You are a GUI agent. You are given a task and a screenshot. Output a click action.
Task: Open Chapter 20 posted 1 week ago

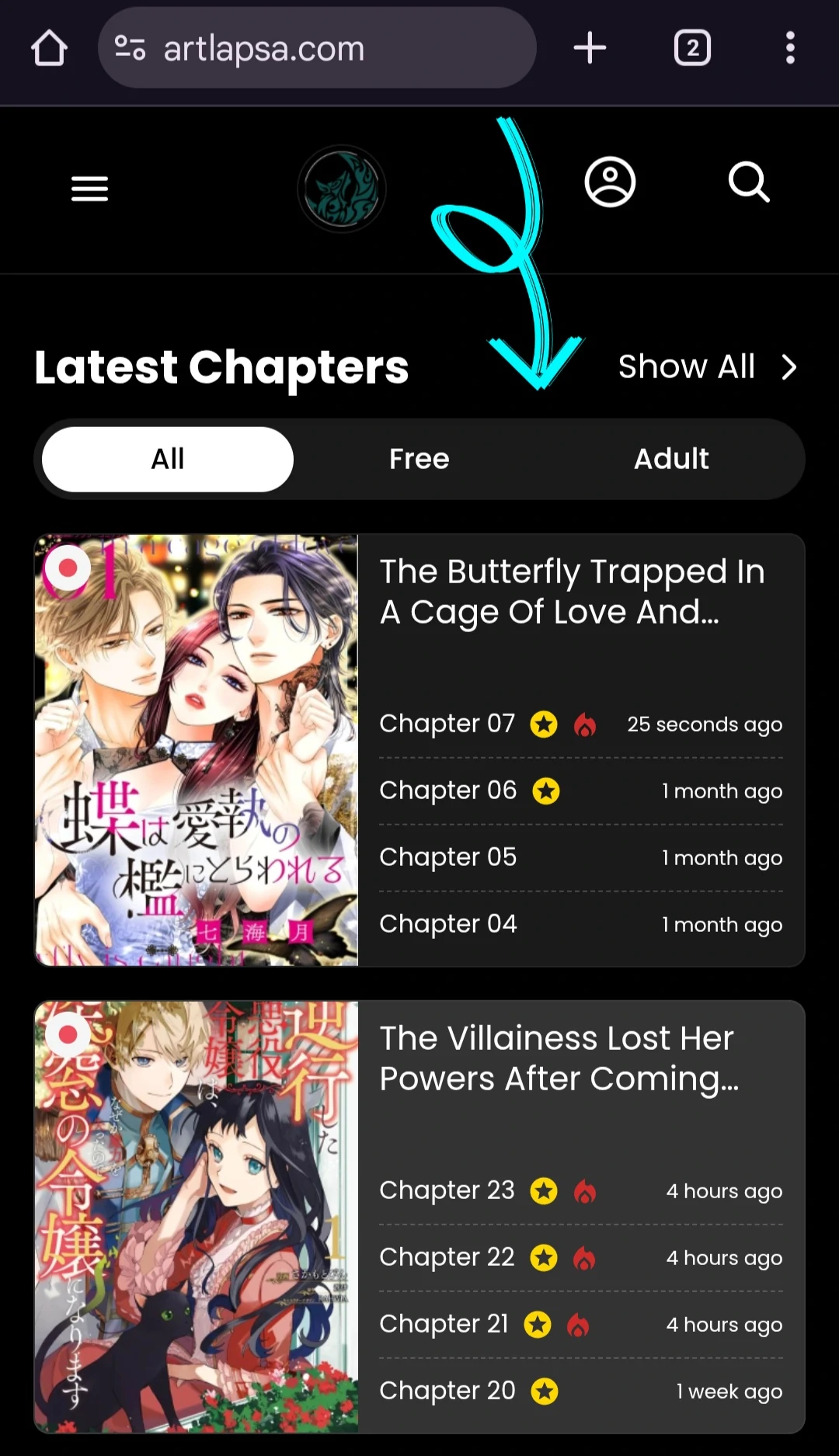pos(447,1391)
